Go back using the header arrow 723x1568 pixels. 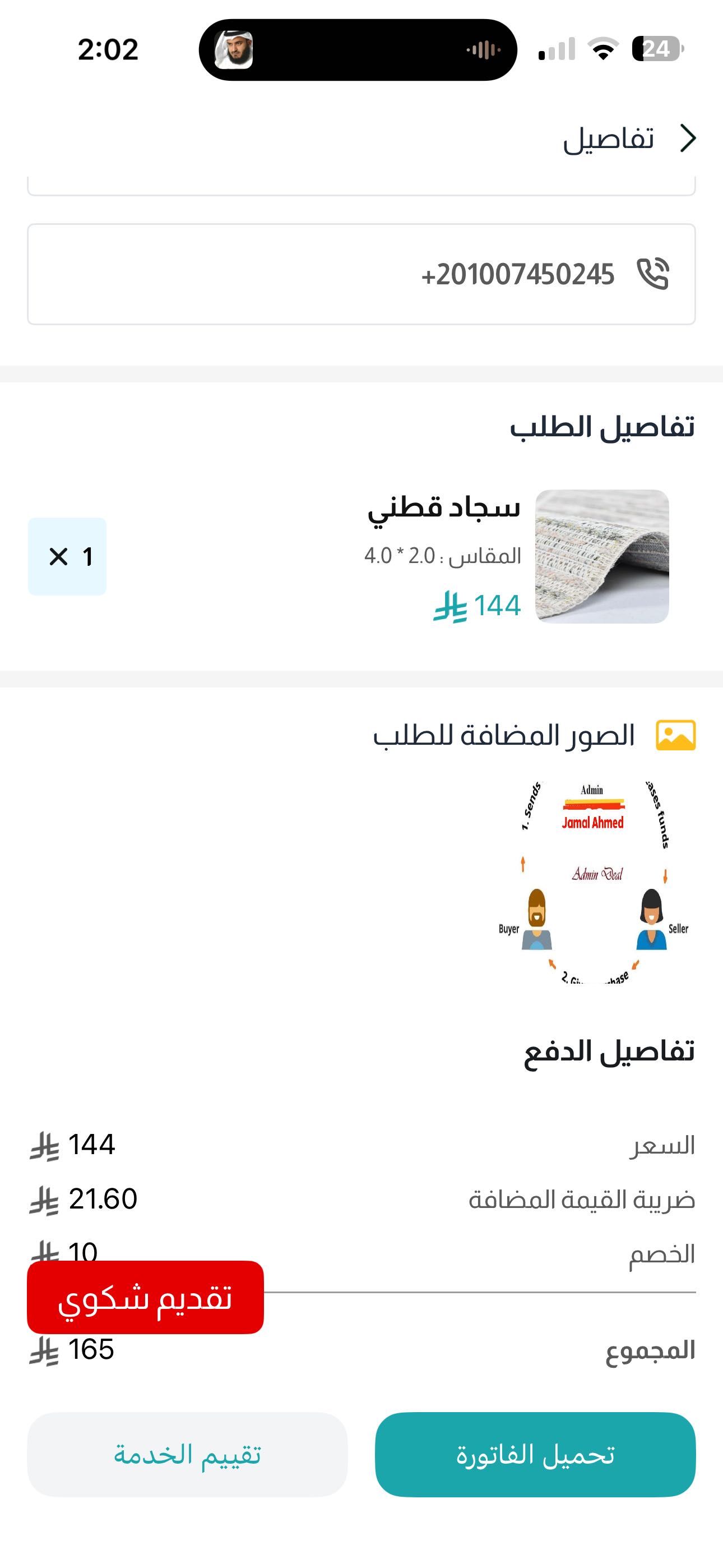[688, 138]
